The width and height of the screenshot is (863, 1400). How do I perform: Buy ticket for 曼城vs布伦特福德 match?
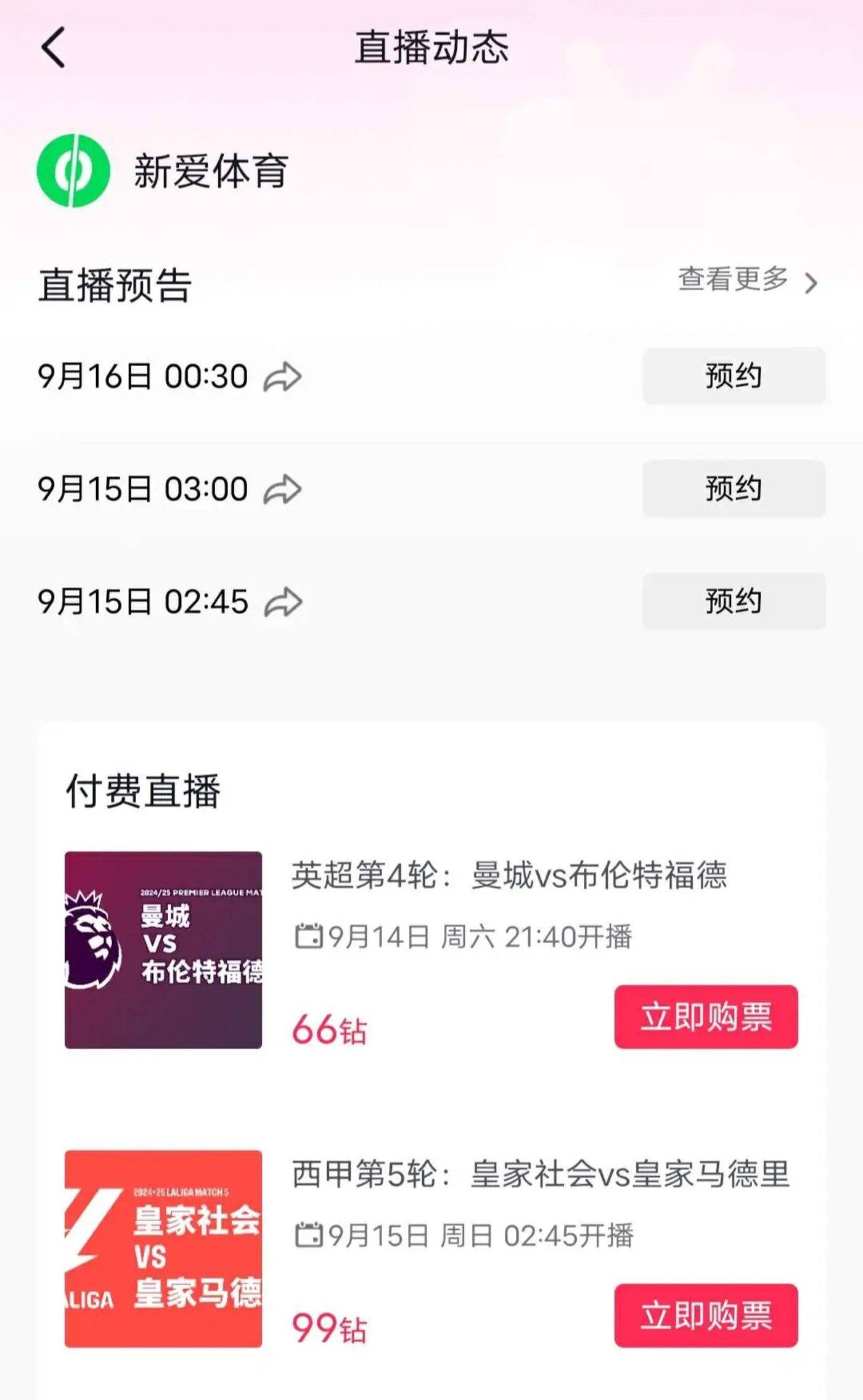pyautogui.click(x=706, y=1017)
